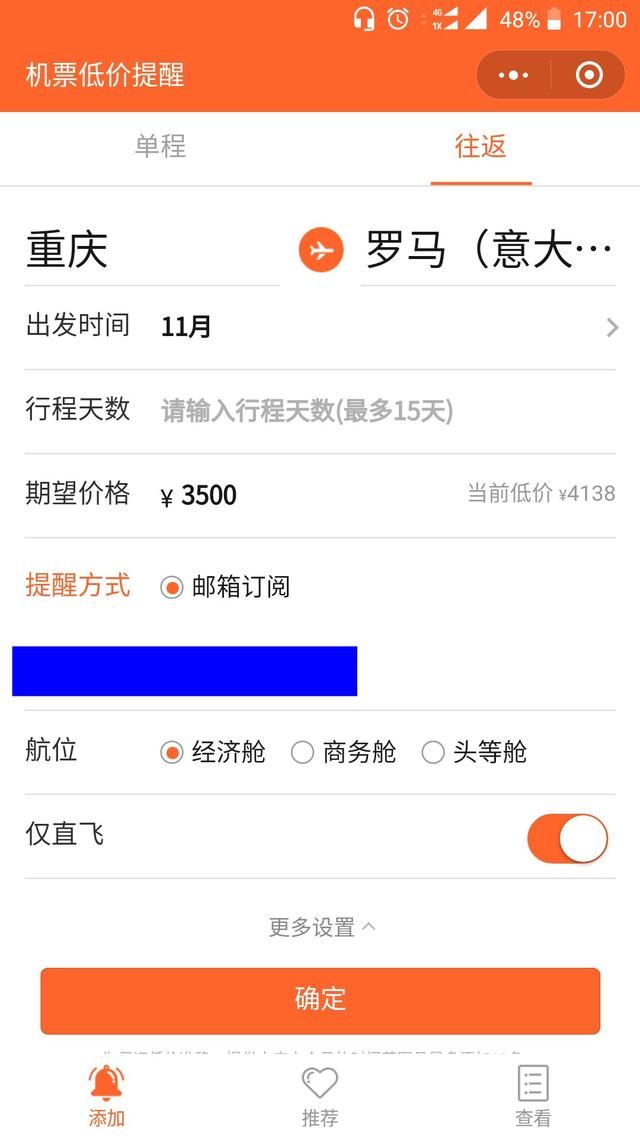The width and height of the screenshot is (640, 1138).
Task: Choose 商务舱 business class
Action: [343, 753]
